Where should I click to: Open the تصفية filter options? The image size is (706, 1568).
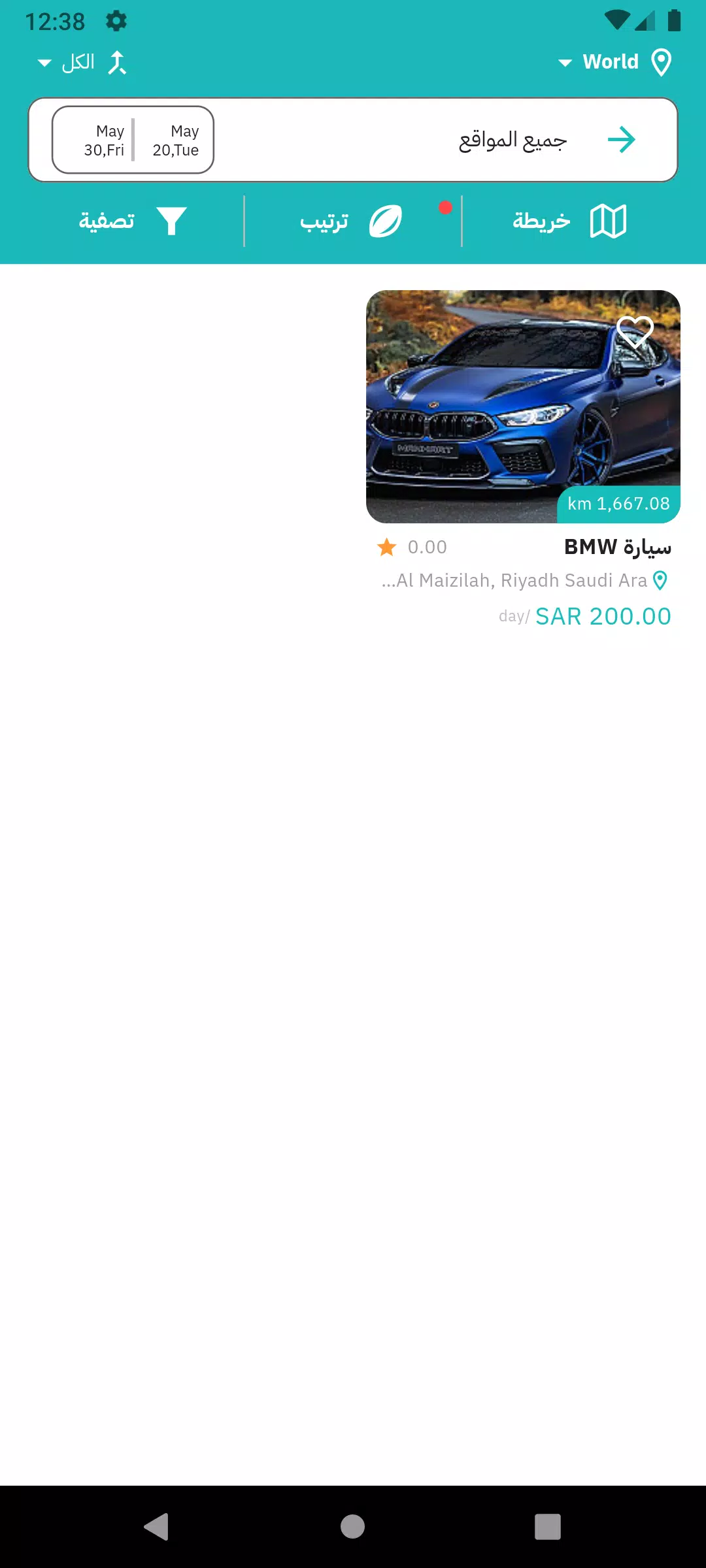tap(133, 221)
